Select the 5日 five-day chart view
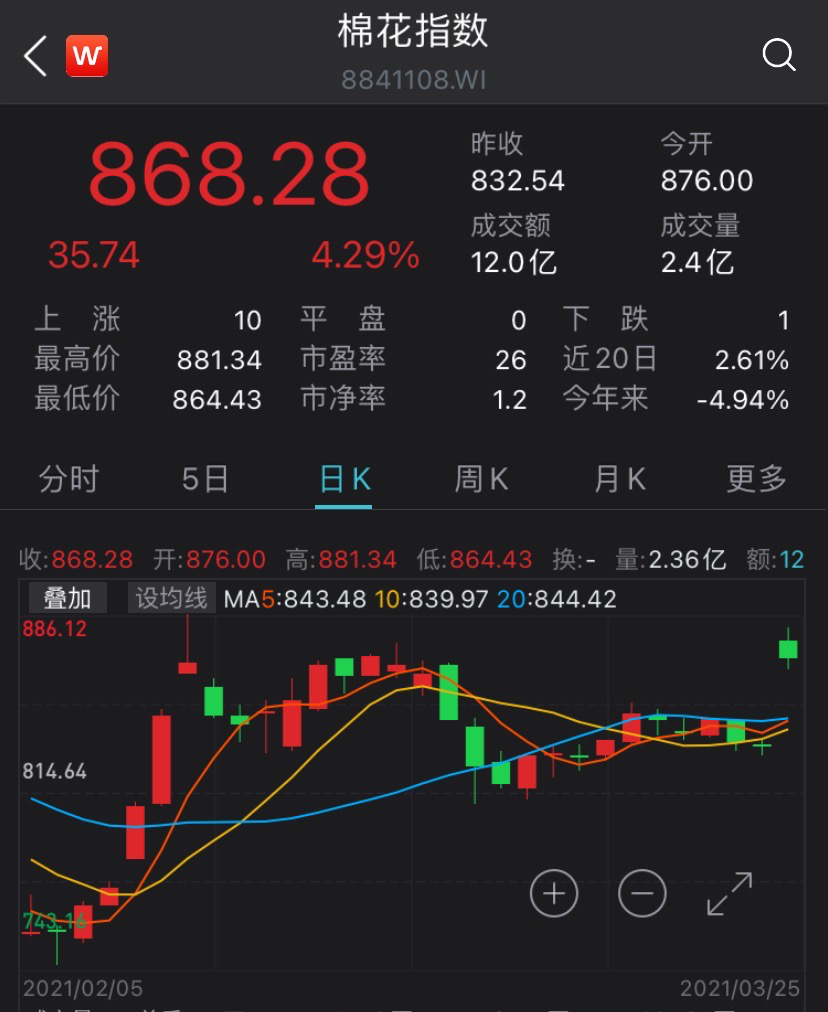This screenshot has height=1012, width=828. (x=205, y=479)
